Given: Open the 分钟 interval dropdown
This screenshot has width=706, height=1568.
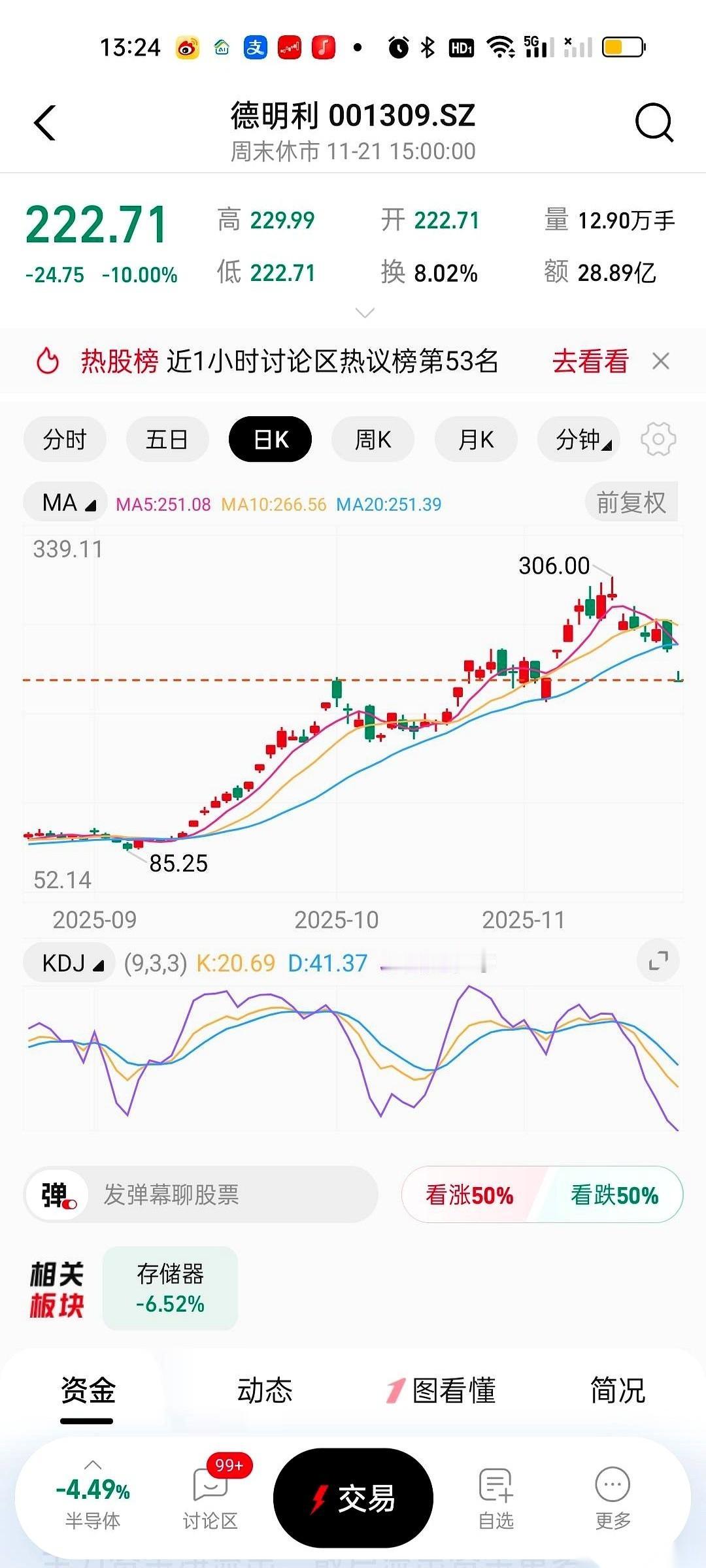Looking at the screenshot, I should coord(579,439).
